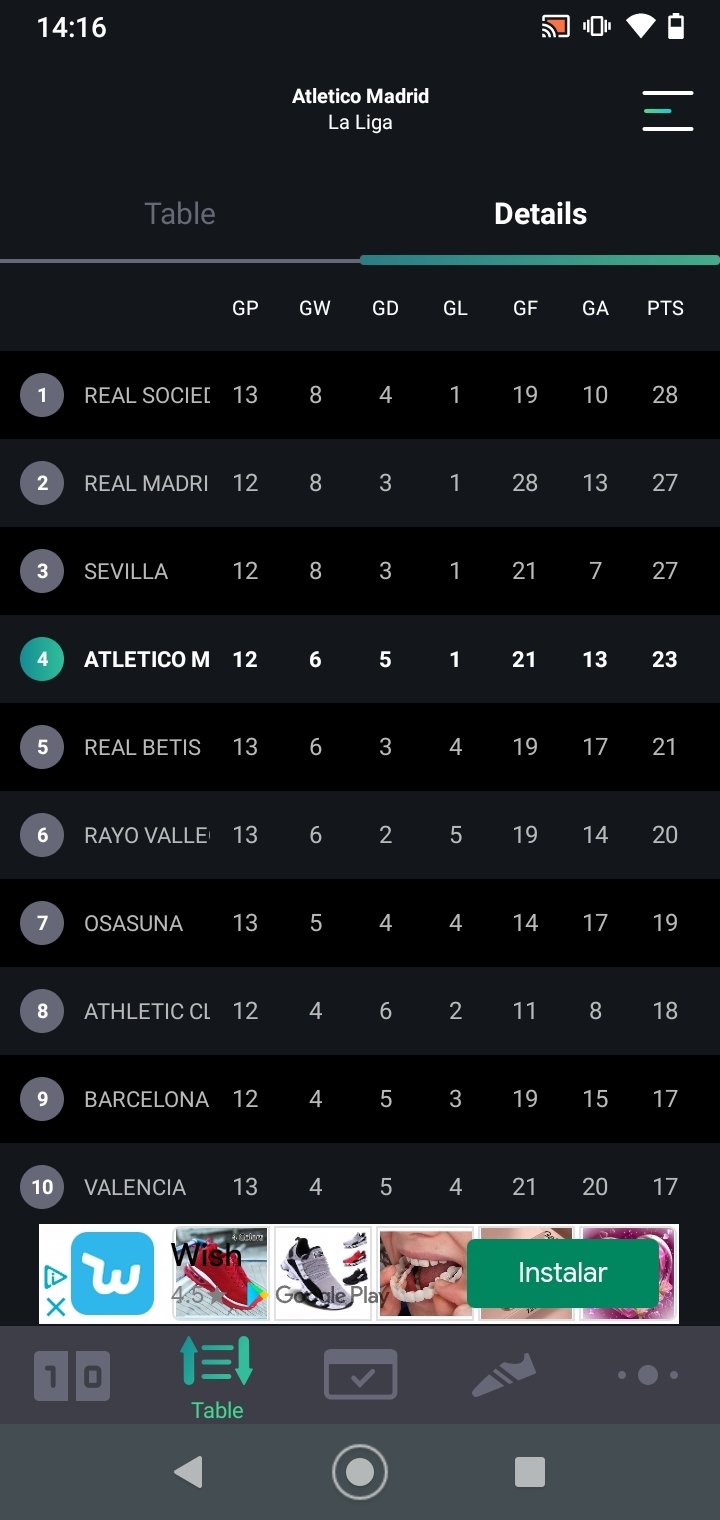Open the football boot tab
Screen dimensions: 720x1520
click(x=504, y=1375)
